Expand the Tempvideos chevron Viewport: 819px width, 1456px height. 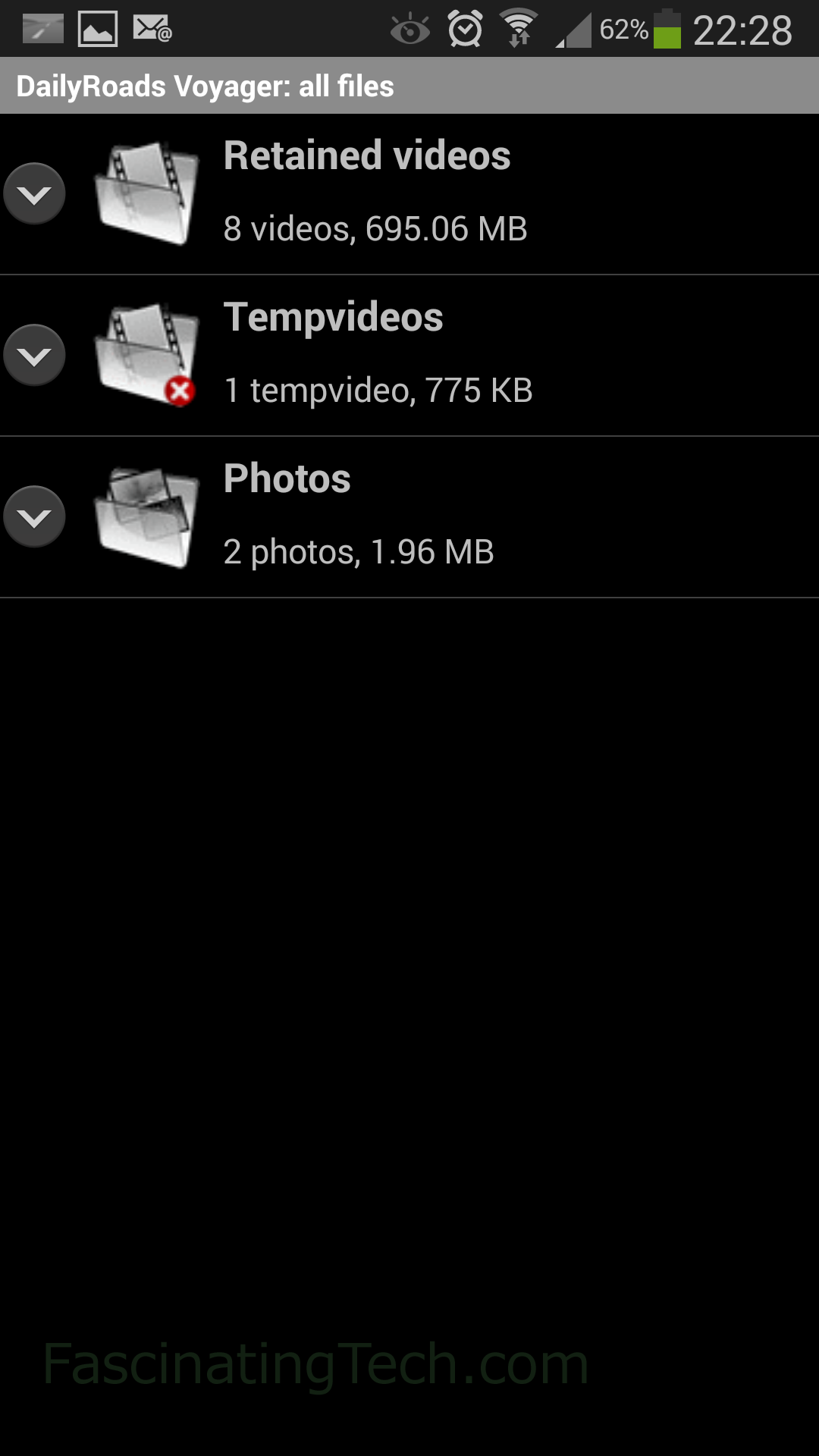34,356
